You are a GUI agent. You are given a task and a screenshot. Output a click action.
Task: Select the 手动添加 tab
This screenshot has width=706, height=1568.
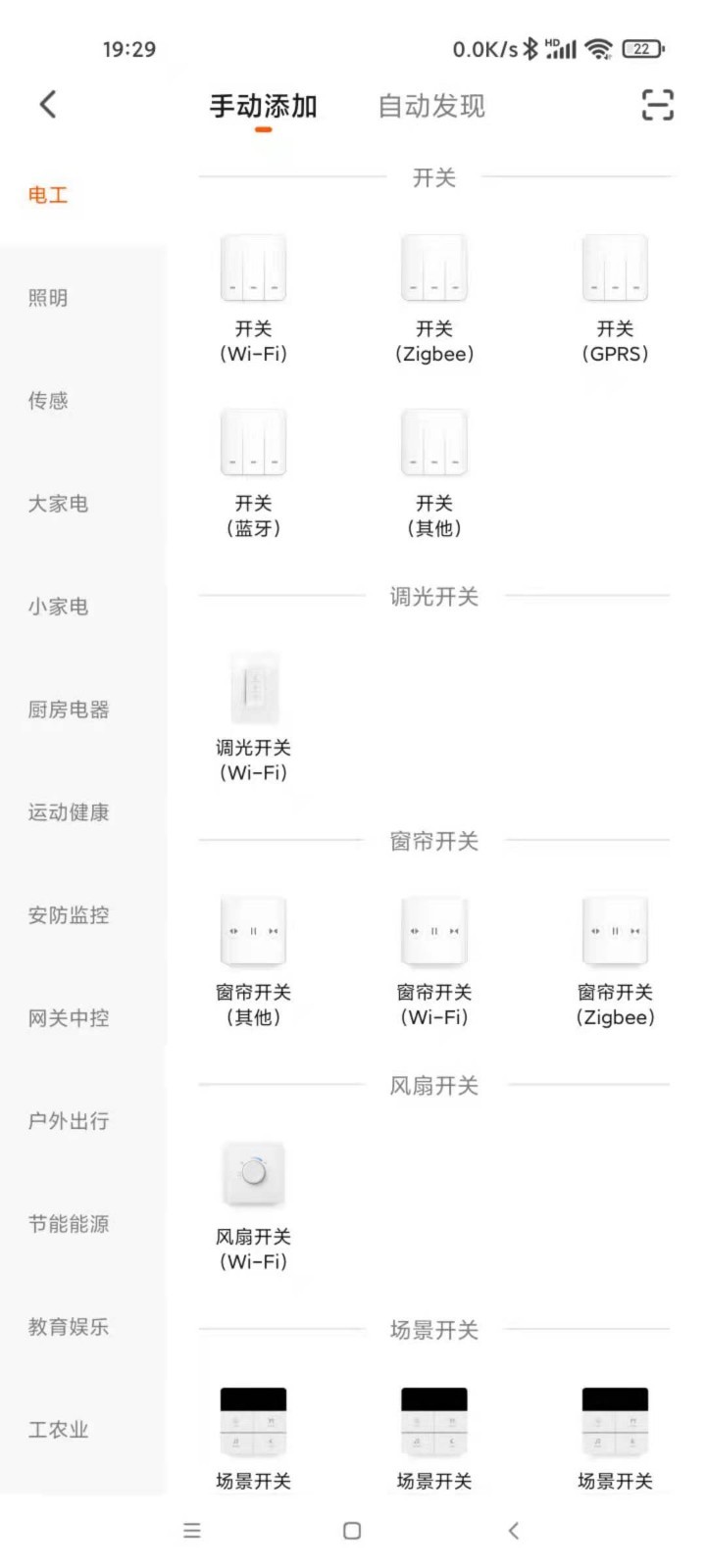coord(263,106)
